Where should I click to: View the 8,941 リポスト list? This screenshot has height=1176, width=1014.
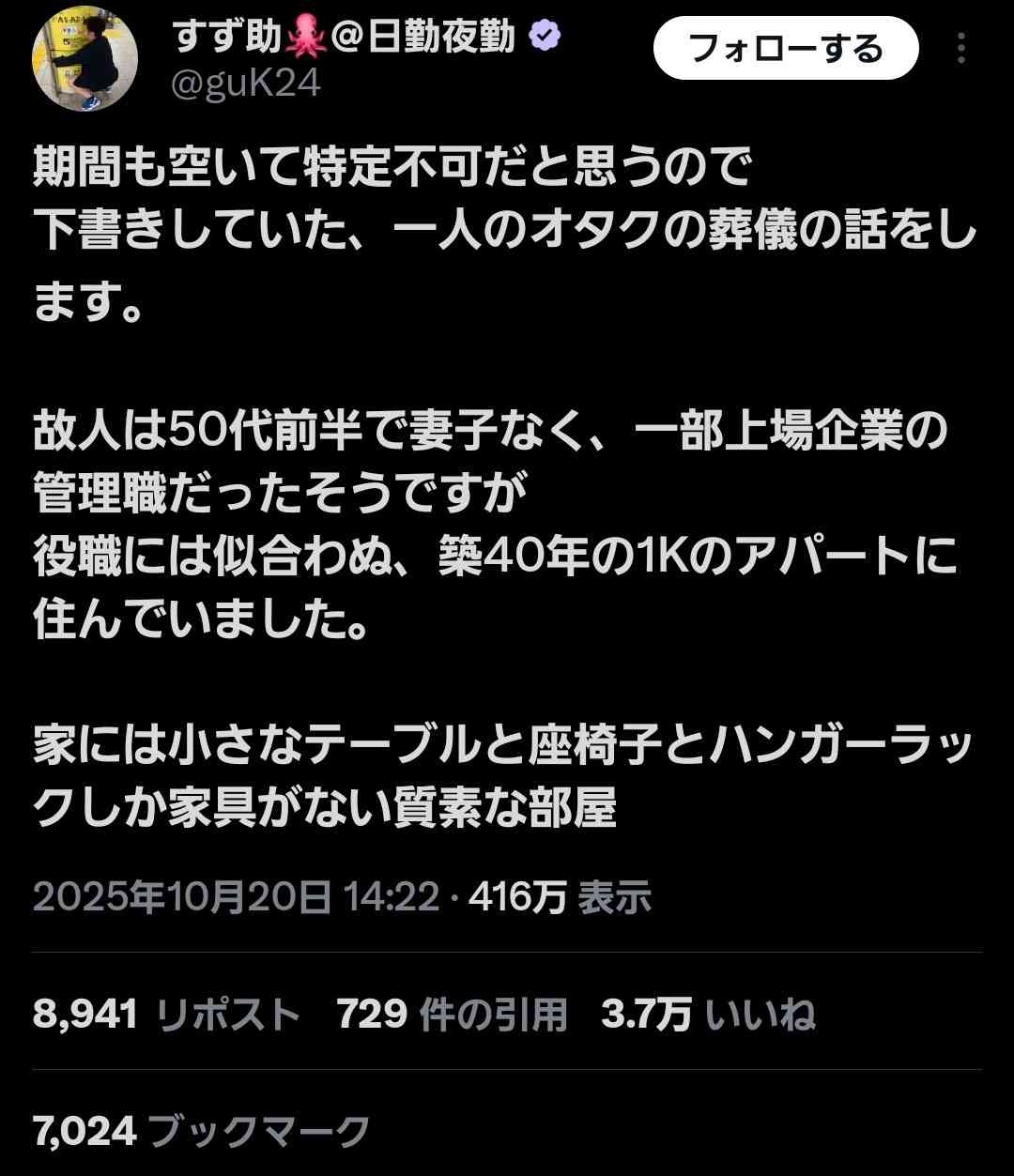pos(166,1015)
